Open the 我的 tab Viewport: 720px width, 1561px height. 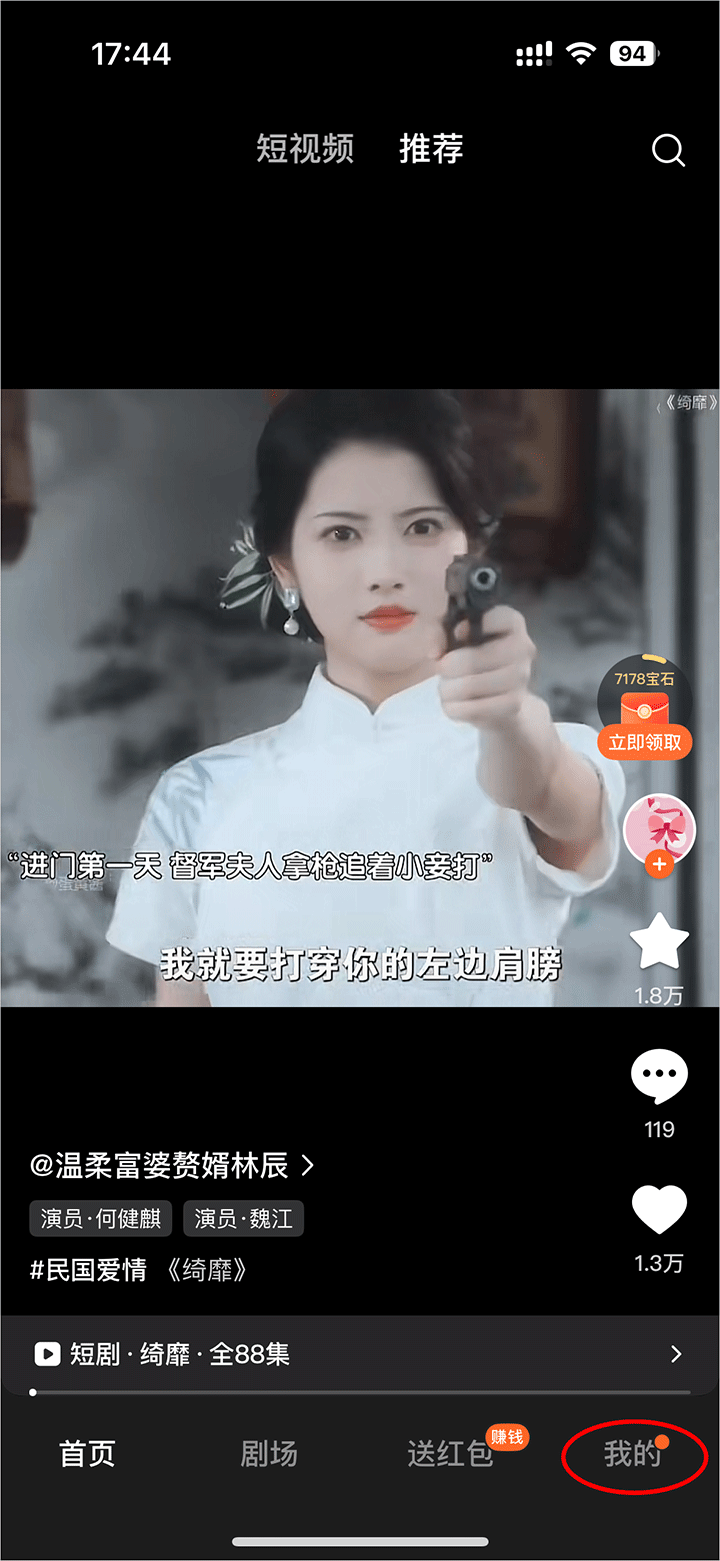click(x=632, y=1454)
